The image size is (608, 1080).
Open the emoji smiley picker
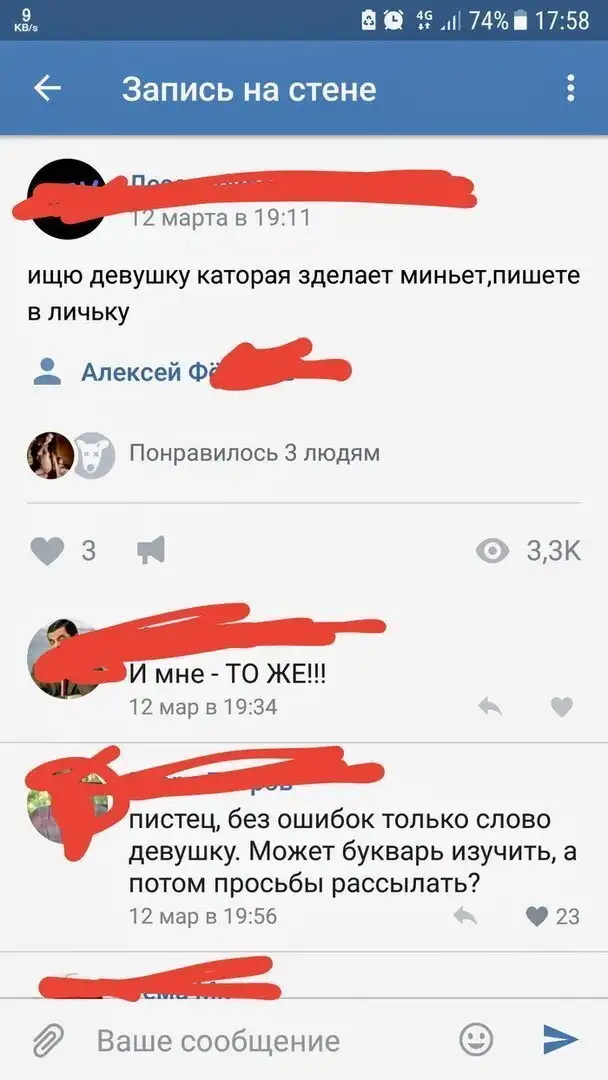tap(476, 1040)
